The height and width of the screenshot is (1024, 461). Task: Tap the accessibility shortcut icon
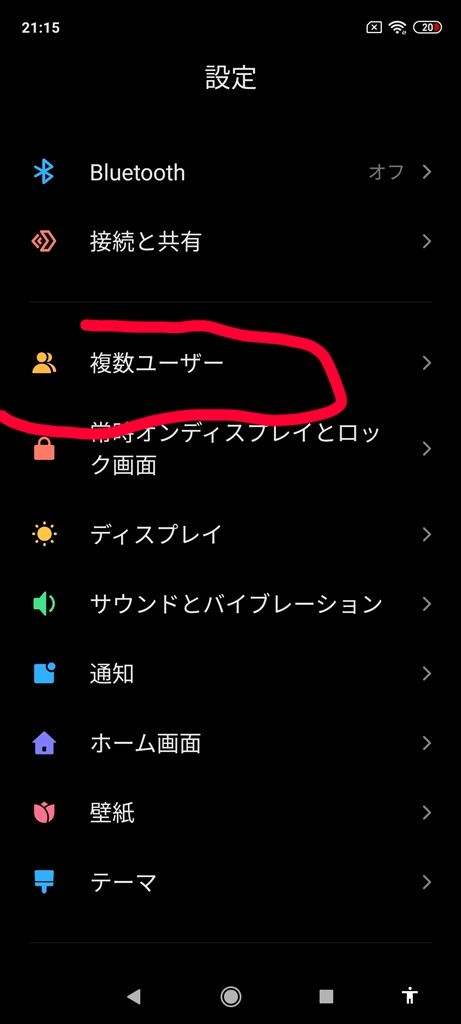click(x=410, y=996)
